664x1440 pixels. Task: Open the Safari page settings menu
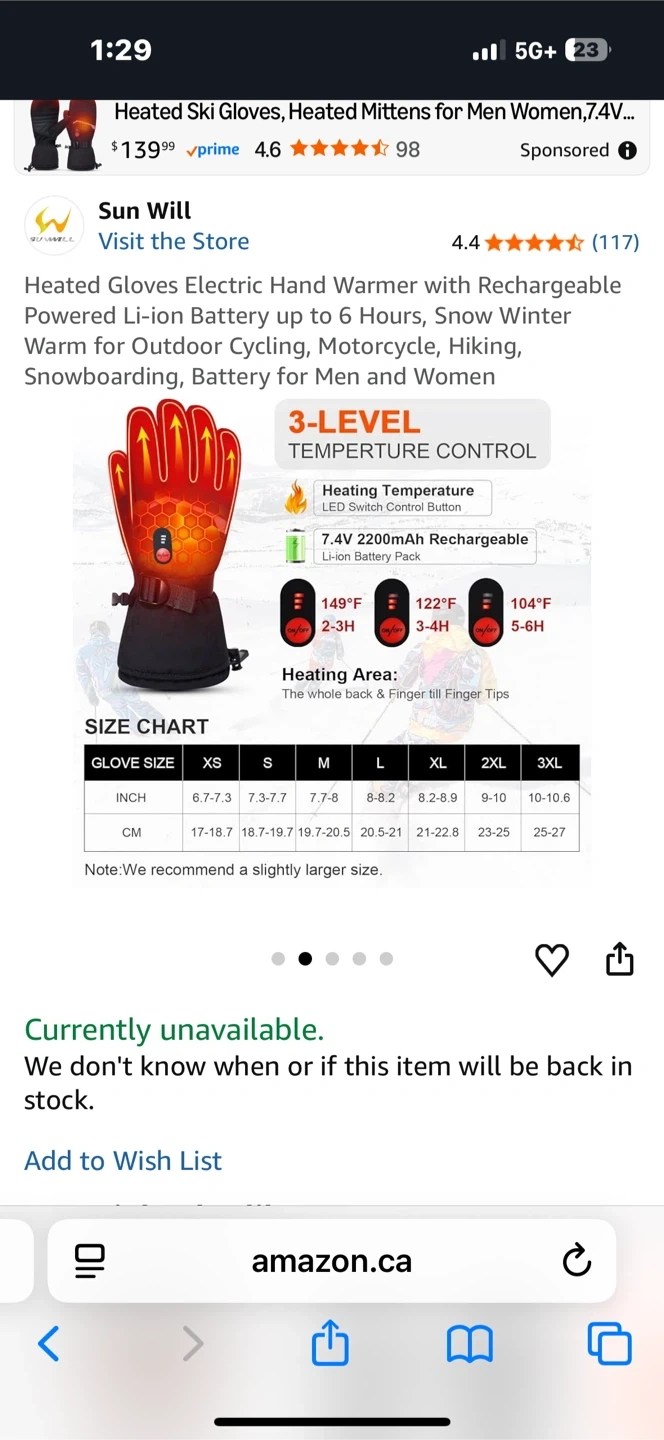click(x=90, y=1261)
